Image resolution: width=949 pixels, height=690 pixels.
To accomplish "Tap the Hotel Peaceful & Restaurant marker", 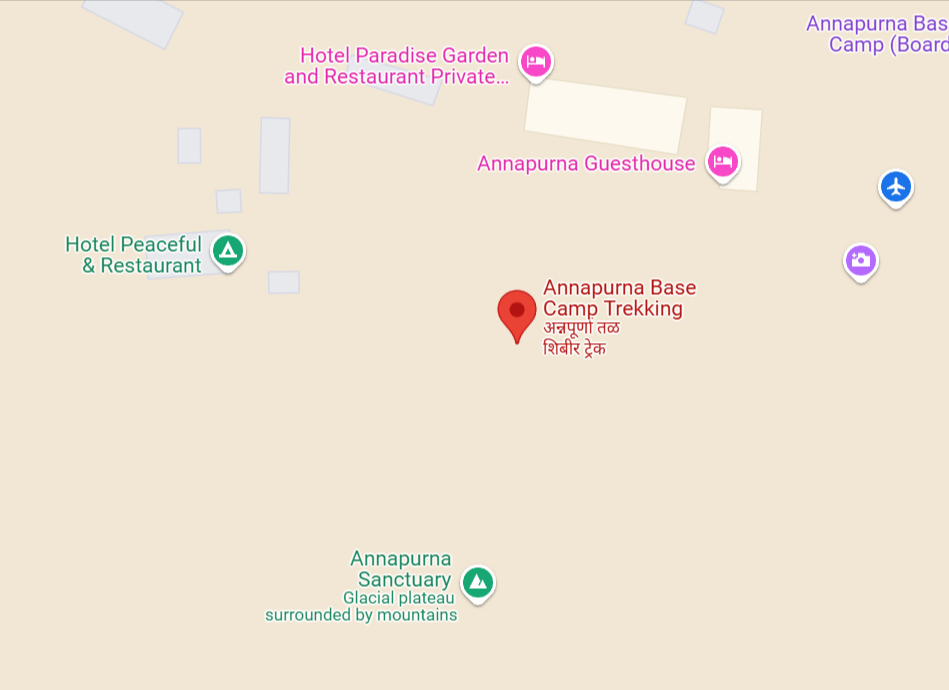I will coord(228,250).
